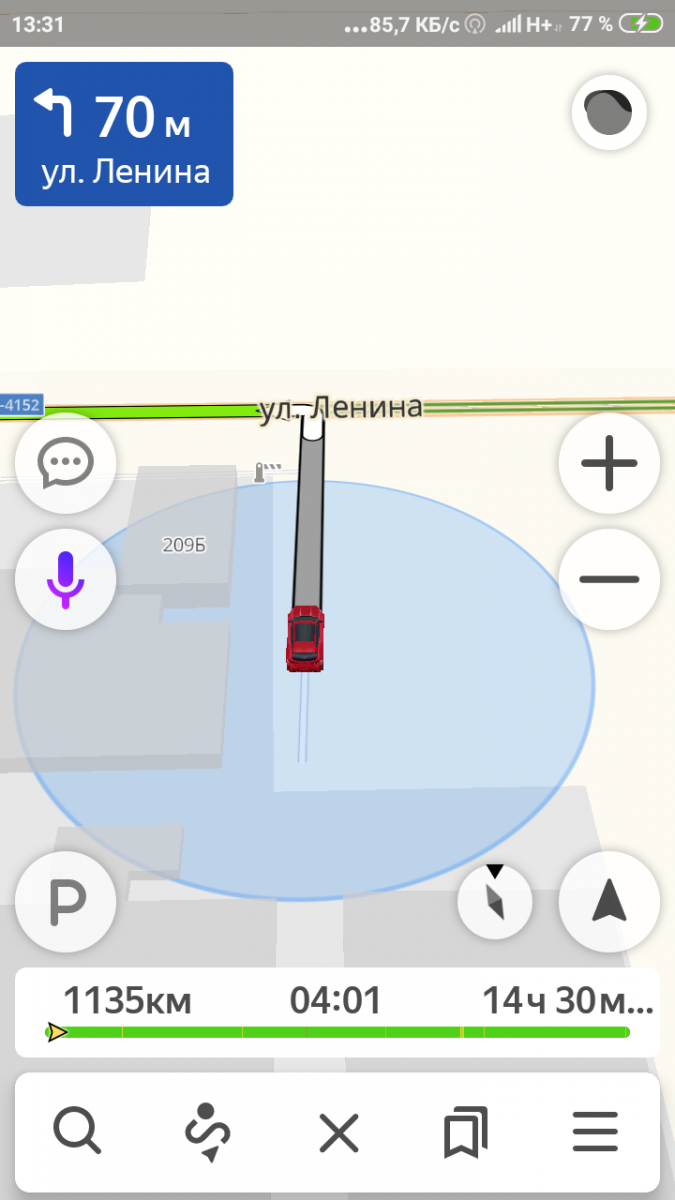Screen dimensions: 675x1200
Task: Open the hamburger menu
Action: tap(595, 1133)
